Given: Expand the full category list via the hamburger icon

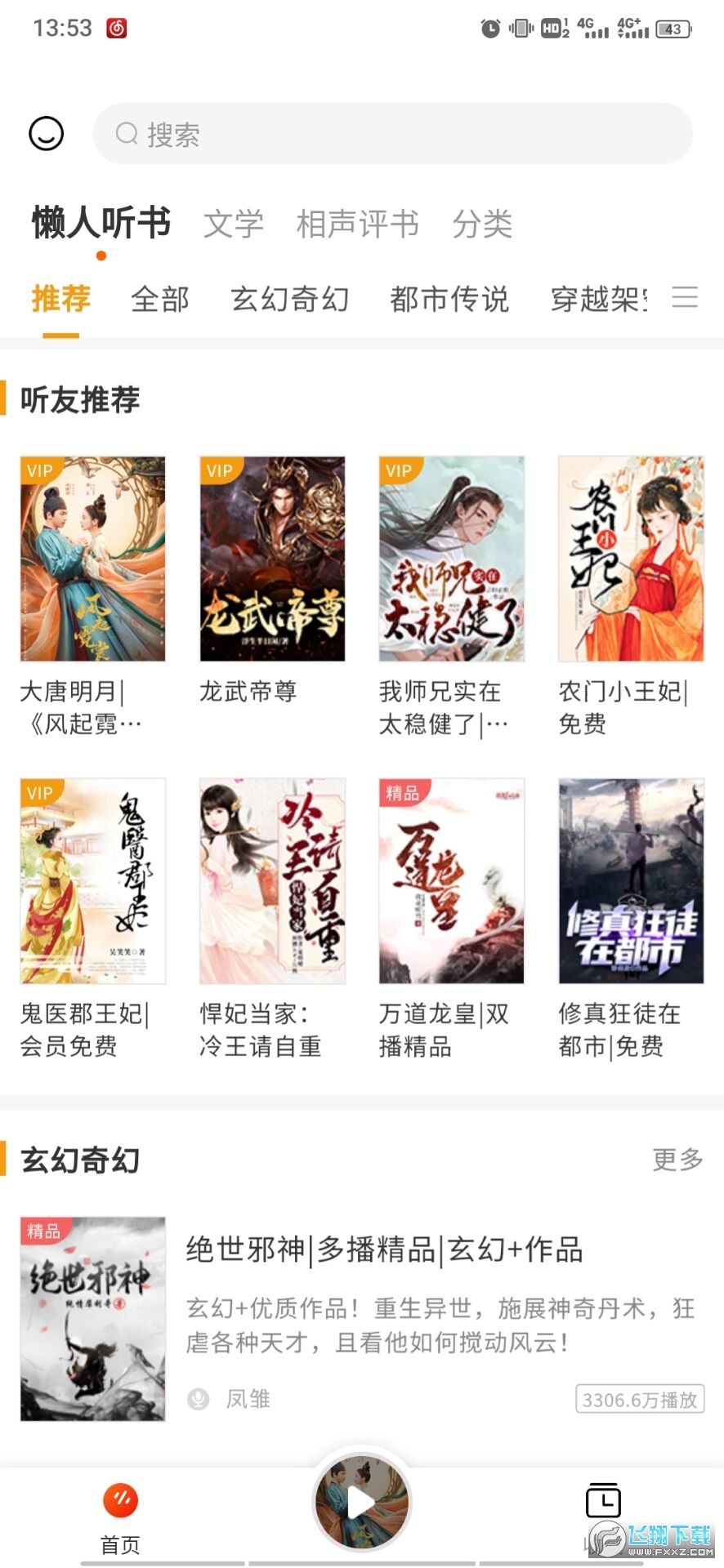Looking at the screenshot, I should [686, 299].
